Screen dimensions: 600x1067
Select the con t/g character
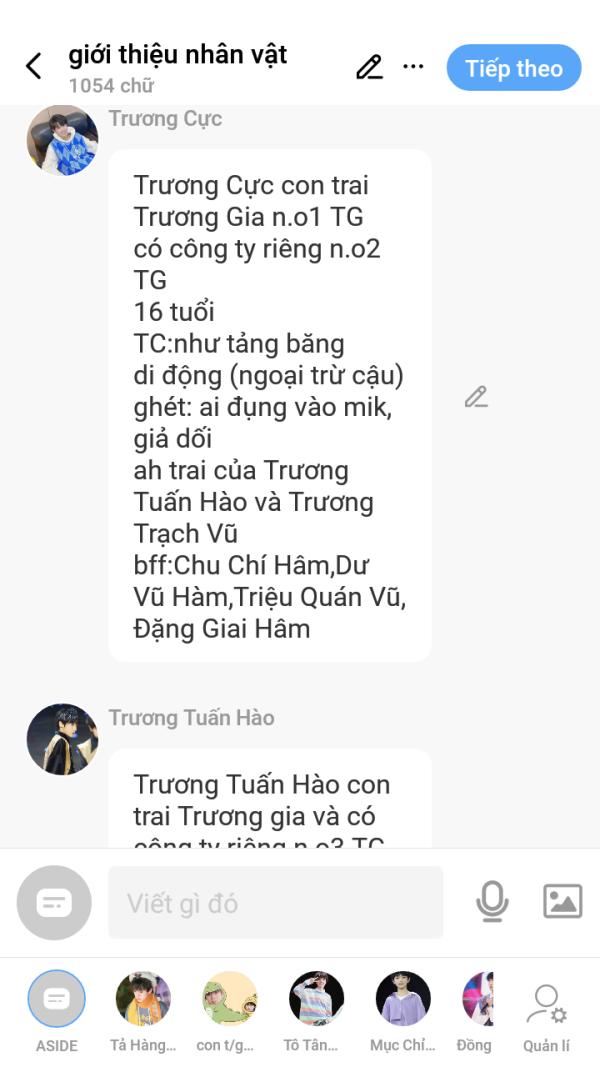[230, 1011]
